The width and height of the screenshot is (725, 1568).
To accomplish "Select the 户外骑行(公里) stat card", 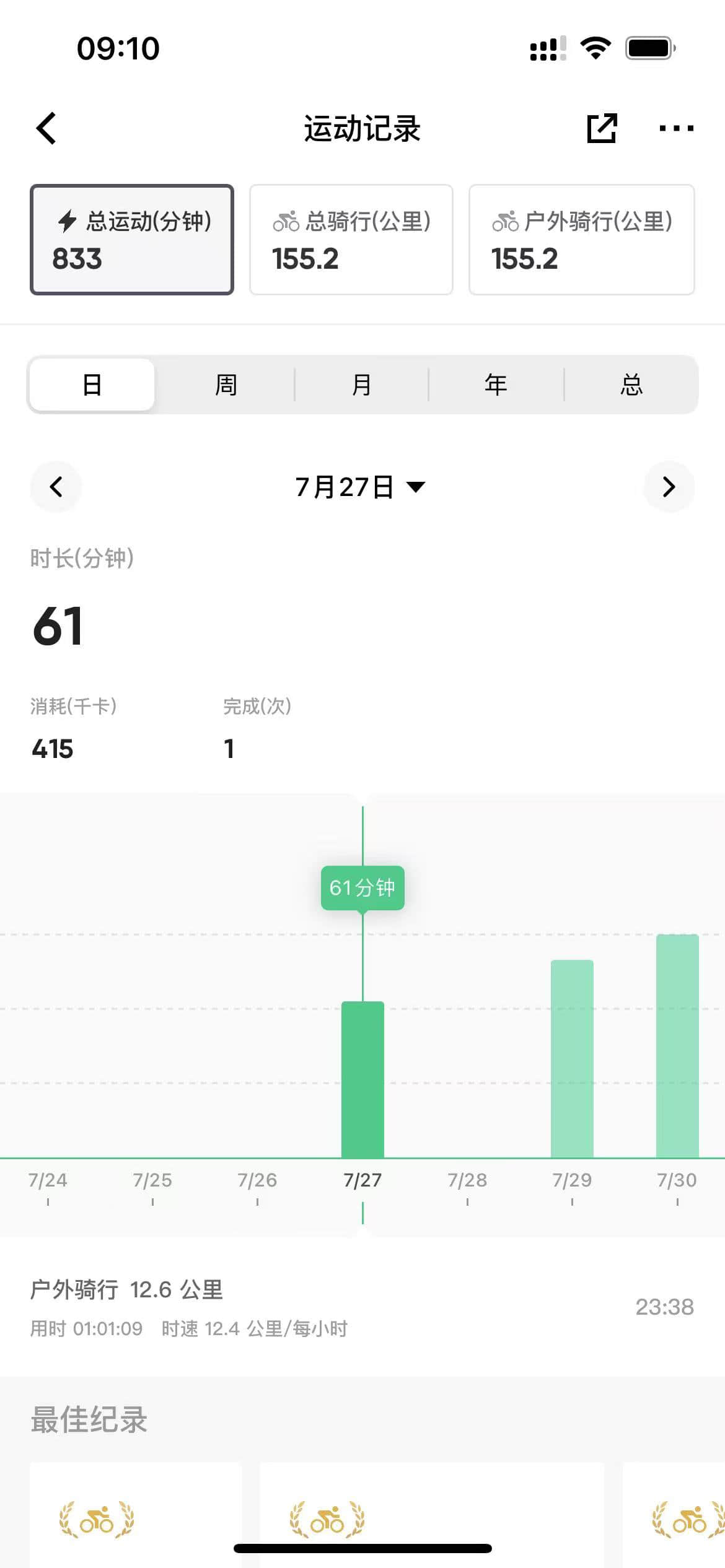I will point(581,240).
